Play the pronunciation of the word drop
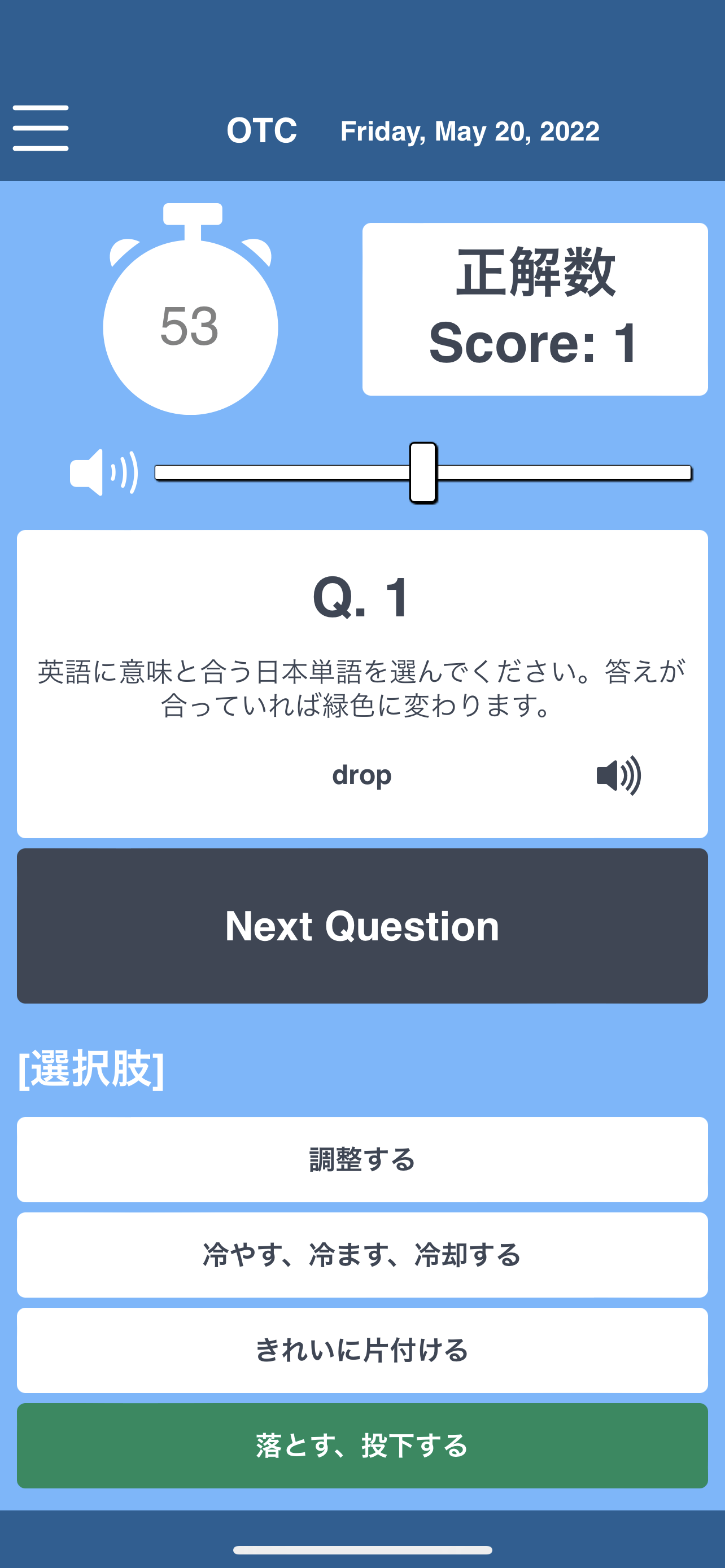Viewport: 725px width, 1568px height. 618,774
